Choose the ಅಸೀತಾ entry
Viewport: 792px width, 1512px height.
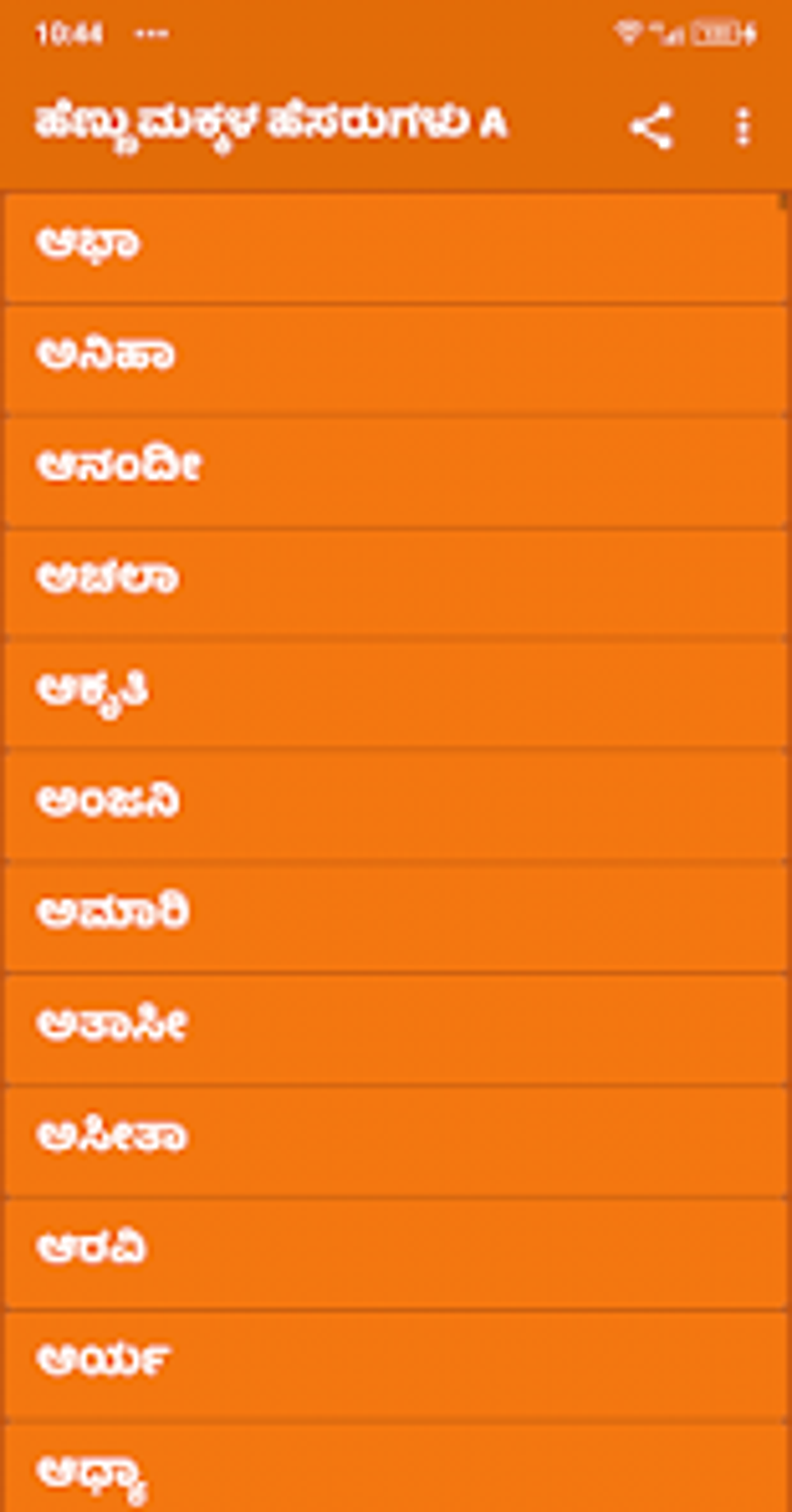tap(396, 1138)
